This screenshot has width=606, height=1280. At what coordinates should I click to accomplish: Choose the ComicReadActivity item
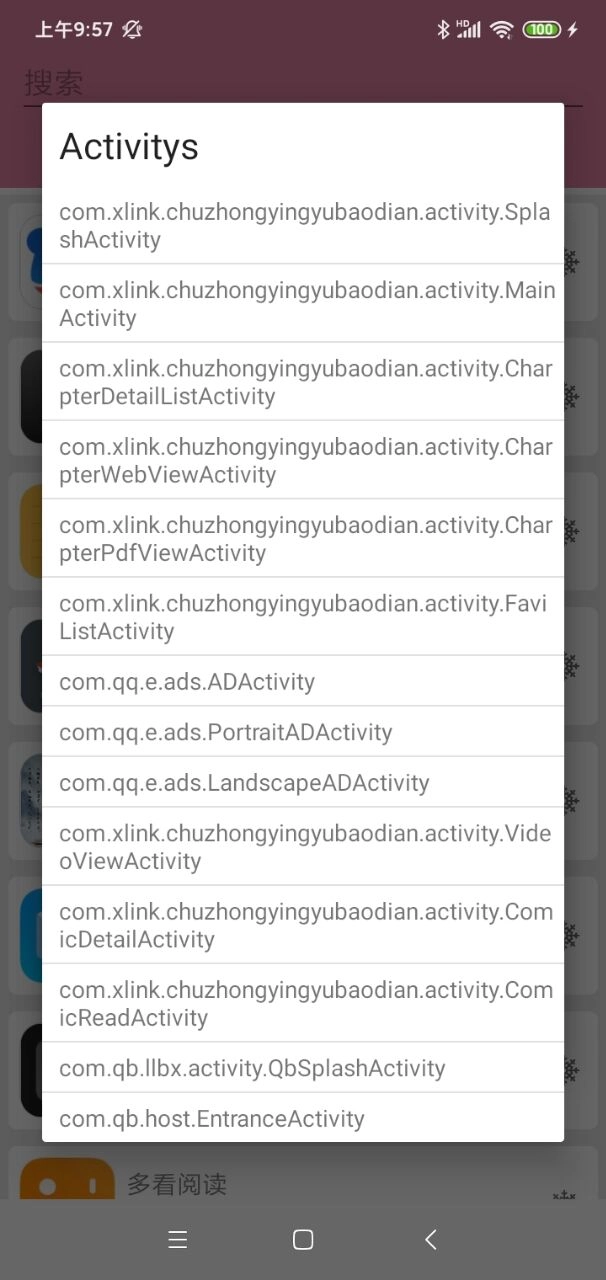click(x=303, y=1003)
